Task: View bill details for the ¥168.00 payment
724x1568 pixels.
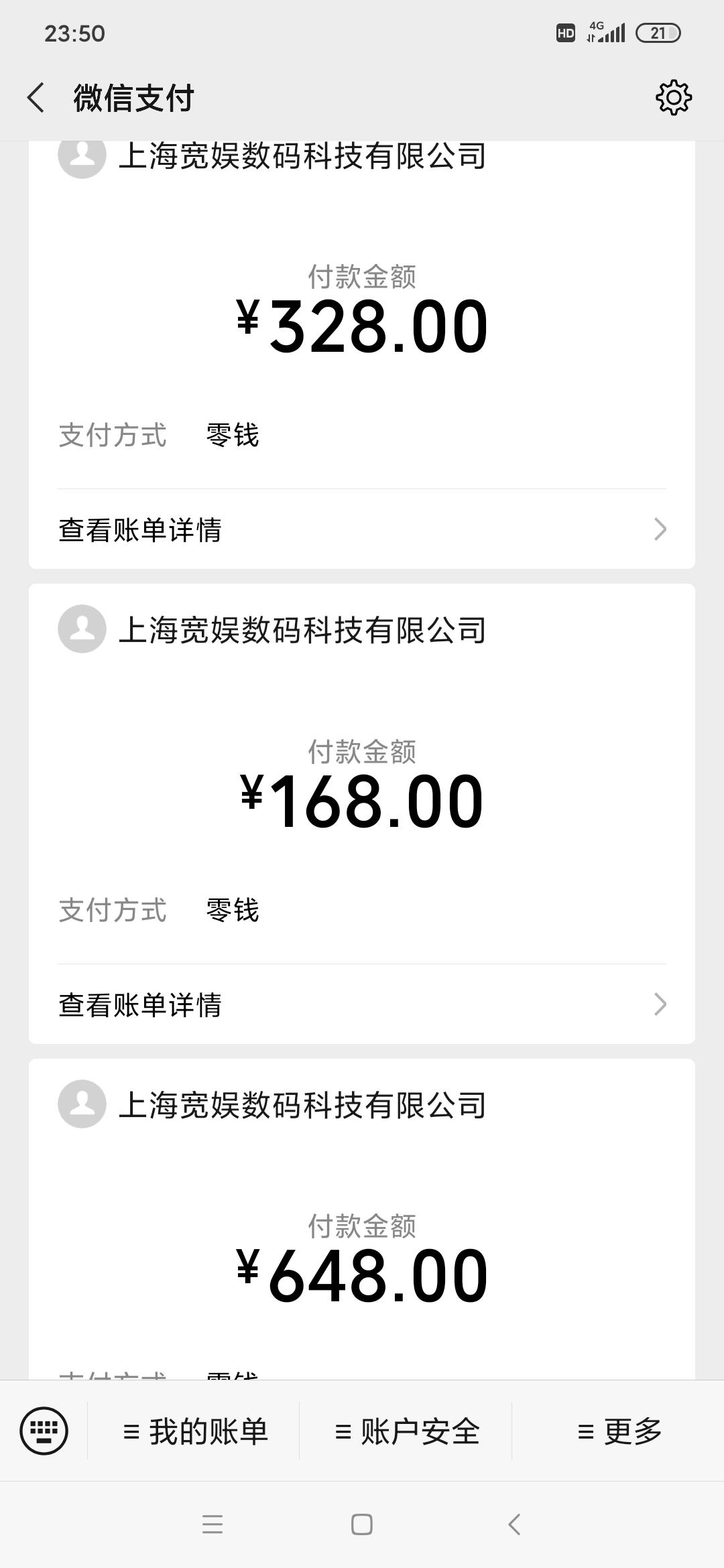Action: 362,1004
